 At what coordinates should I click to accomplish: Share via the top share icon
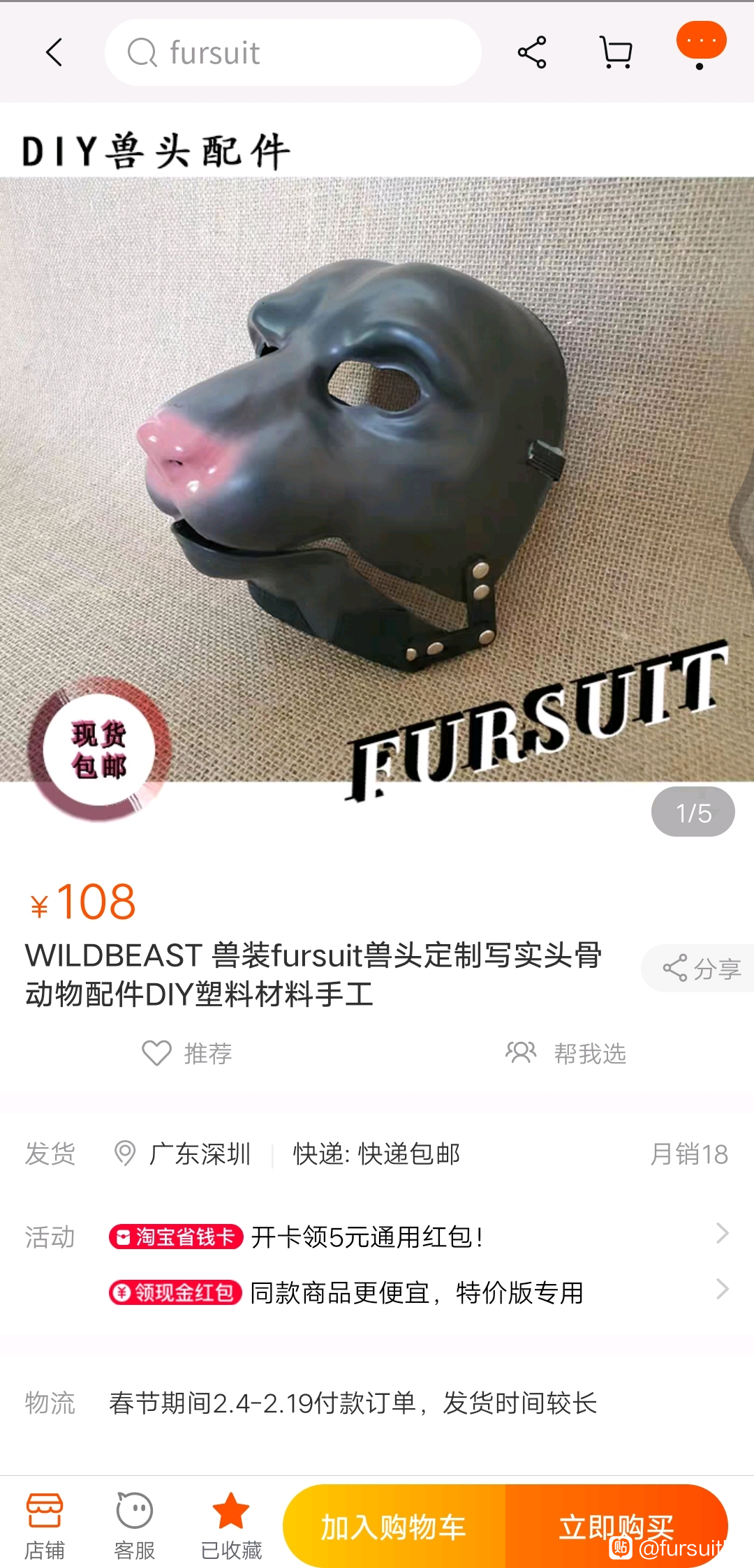(532, 52)
